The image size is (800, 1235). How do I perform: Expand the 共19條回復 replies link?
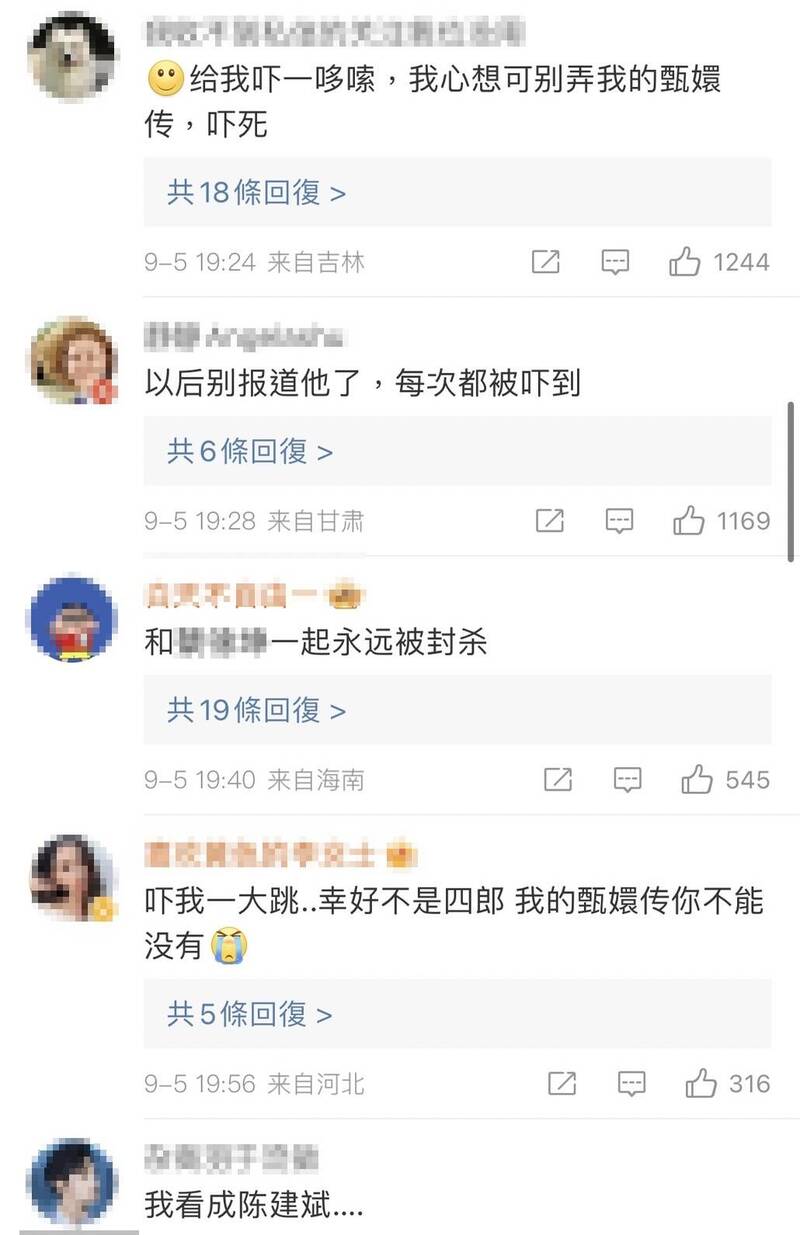point(256,710)
